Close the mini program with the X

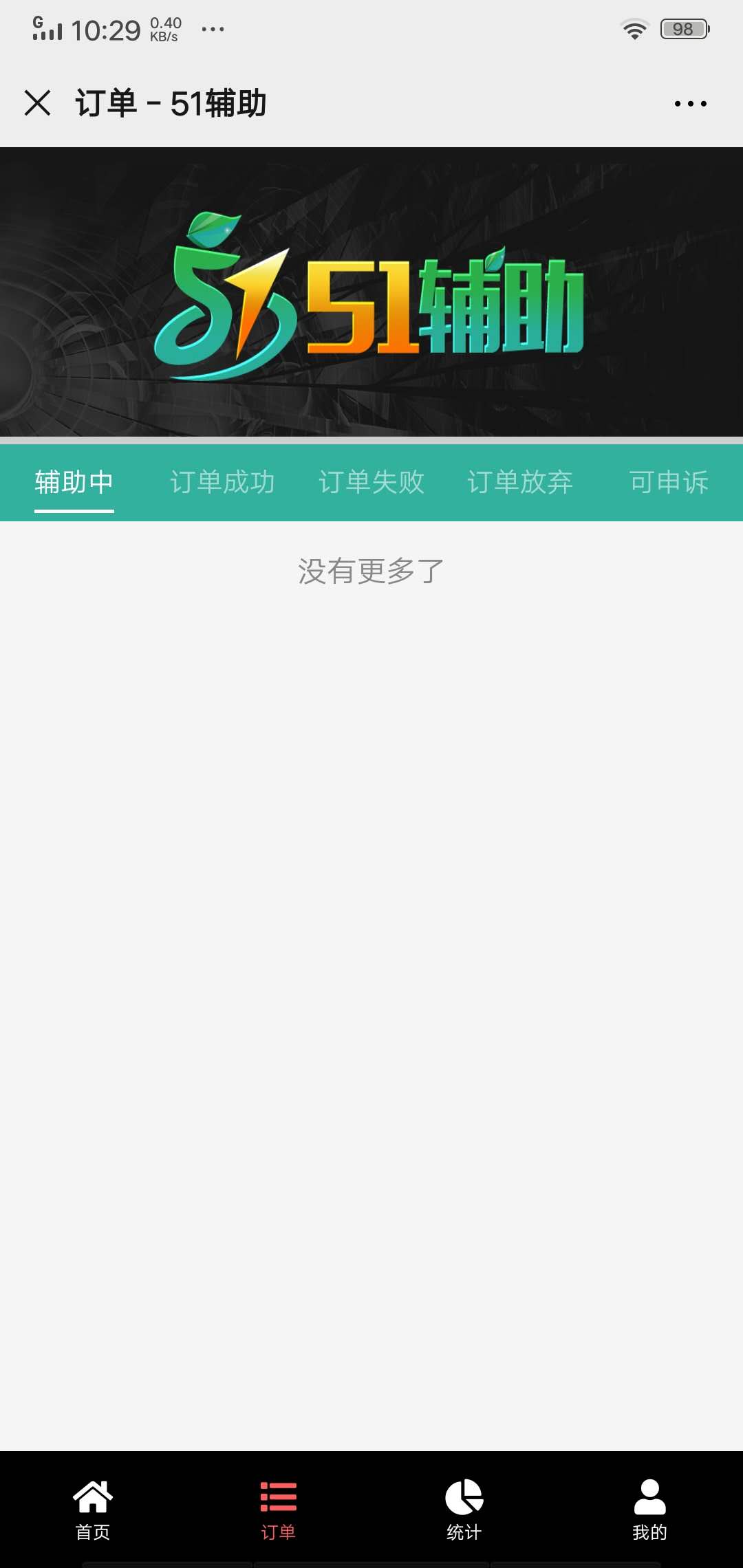39,103
